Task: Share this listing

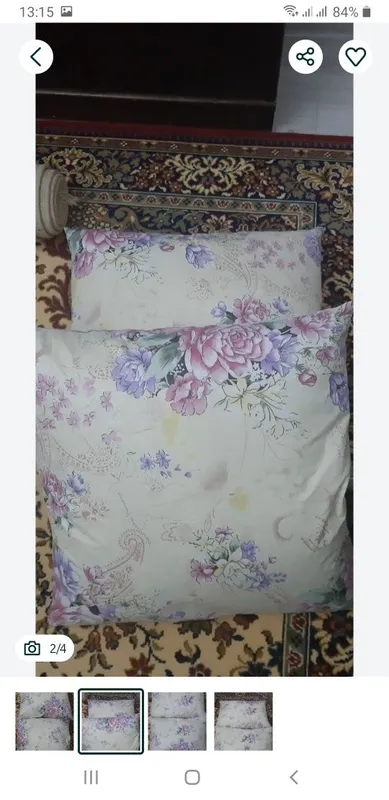Action: point(305,57)
